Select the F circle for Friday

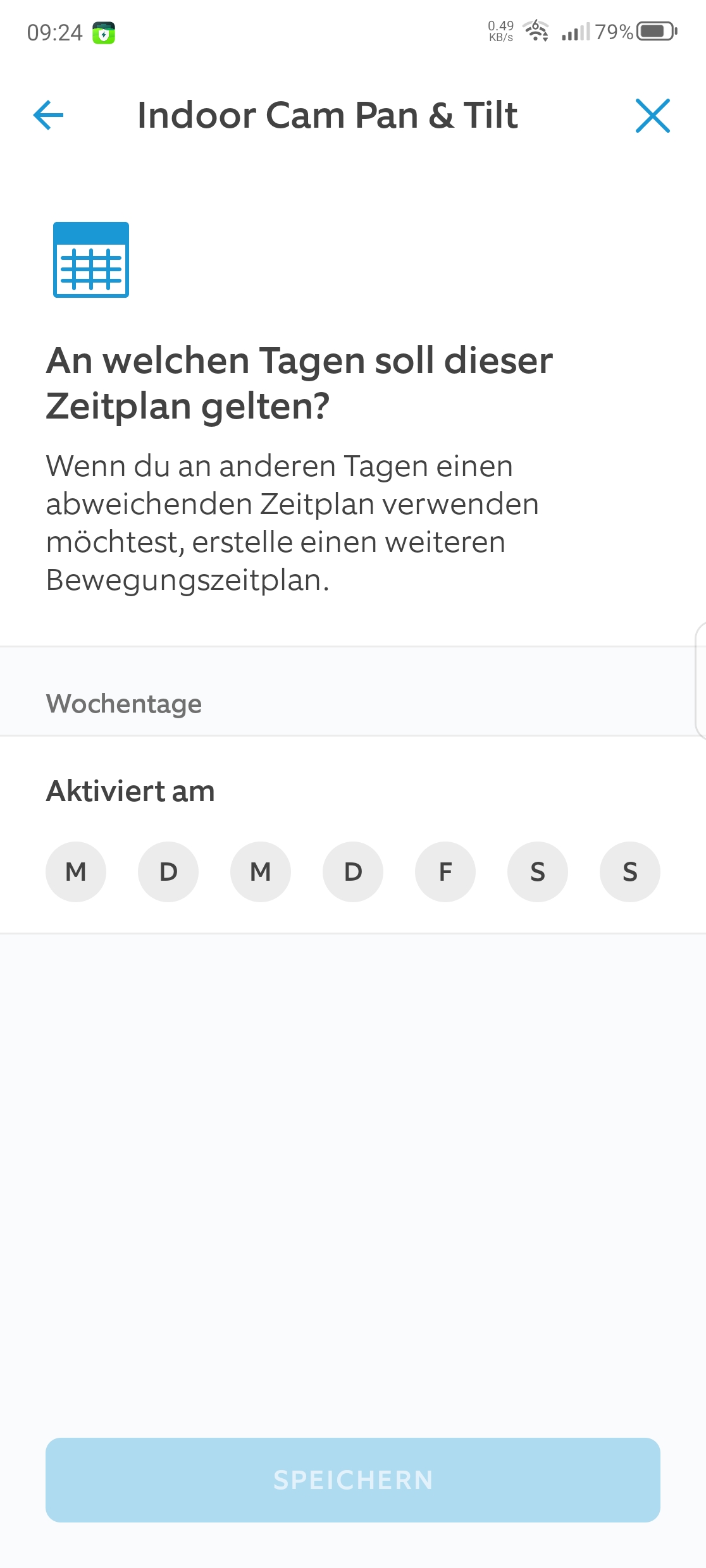coord(445,872)
